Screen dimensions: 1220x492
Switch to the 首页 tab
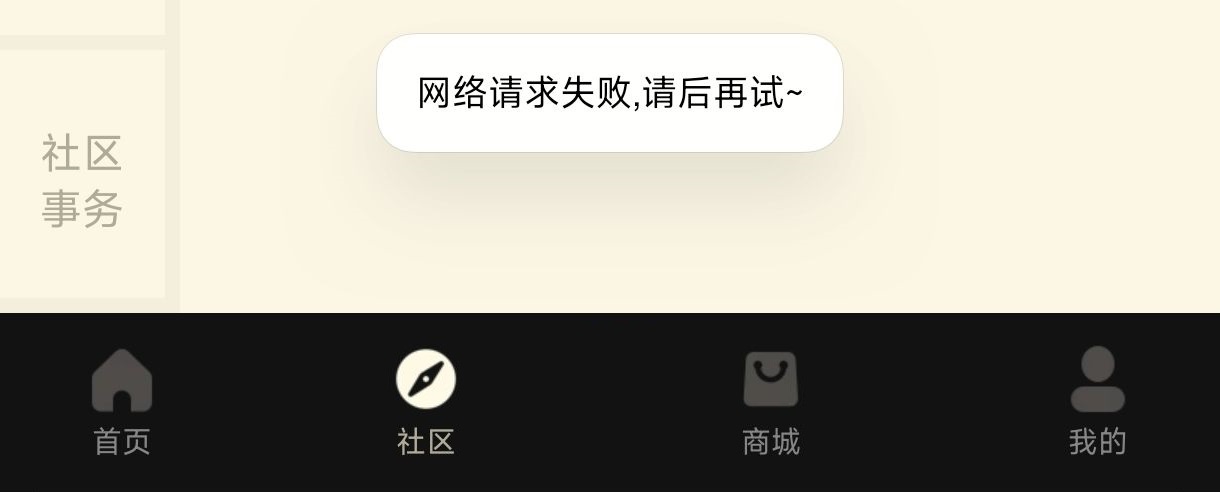pyautogui.click(x=122, y=400)
